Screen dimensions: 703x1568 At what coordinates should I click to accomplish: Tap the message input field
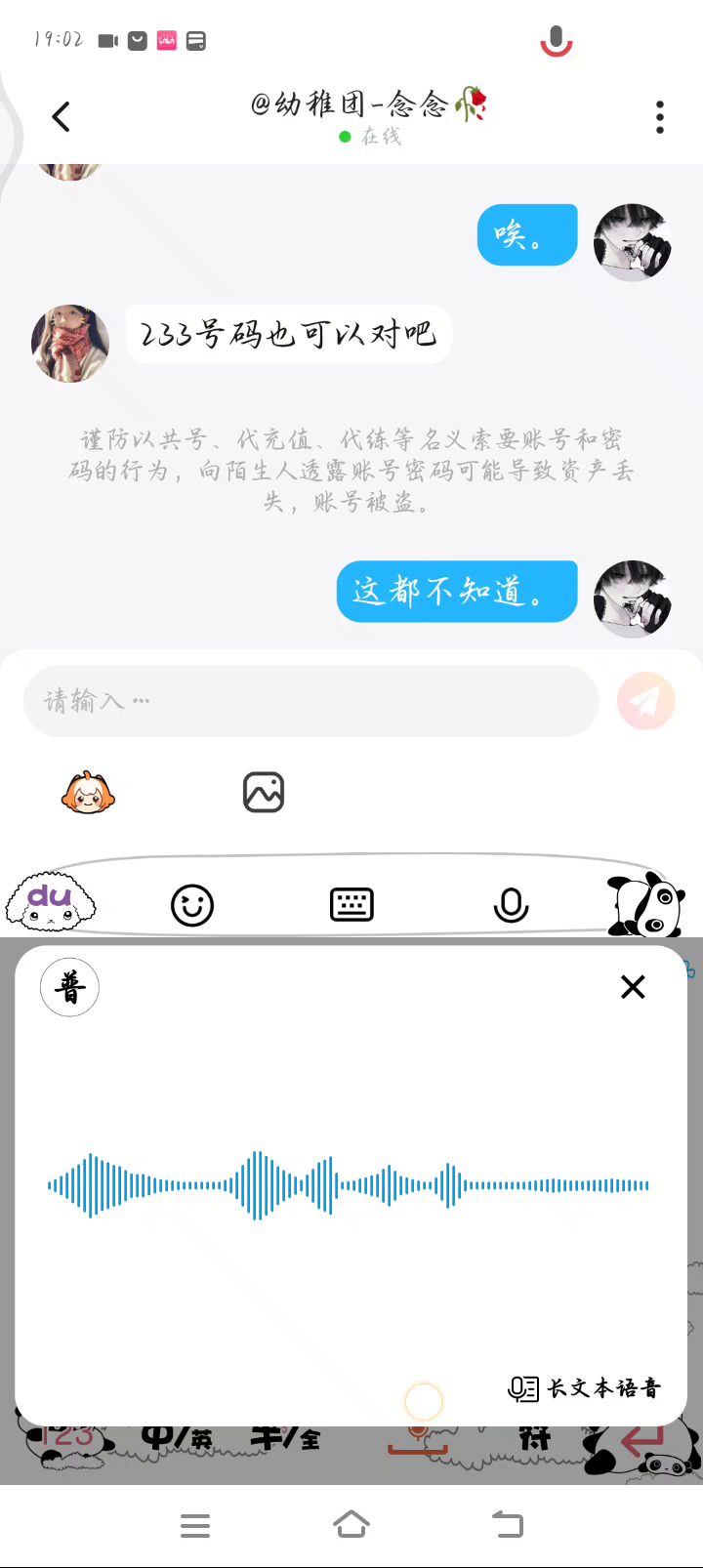pyautogui.click(x=310, y=701)
